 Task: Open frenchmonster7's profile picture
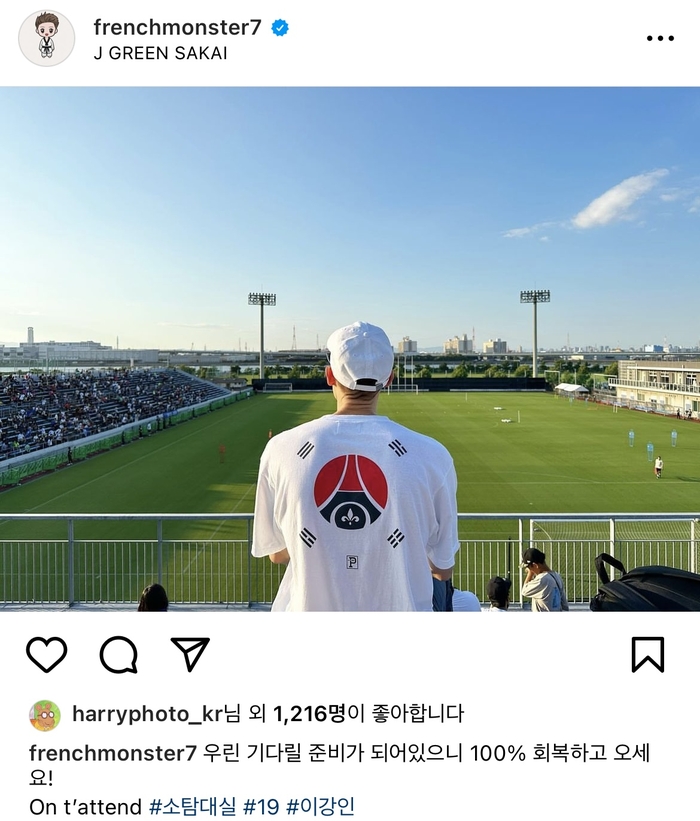click(x=46, y=38)
